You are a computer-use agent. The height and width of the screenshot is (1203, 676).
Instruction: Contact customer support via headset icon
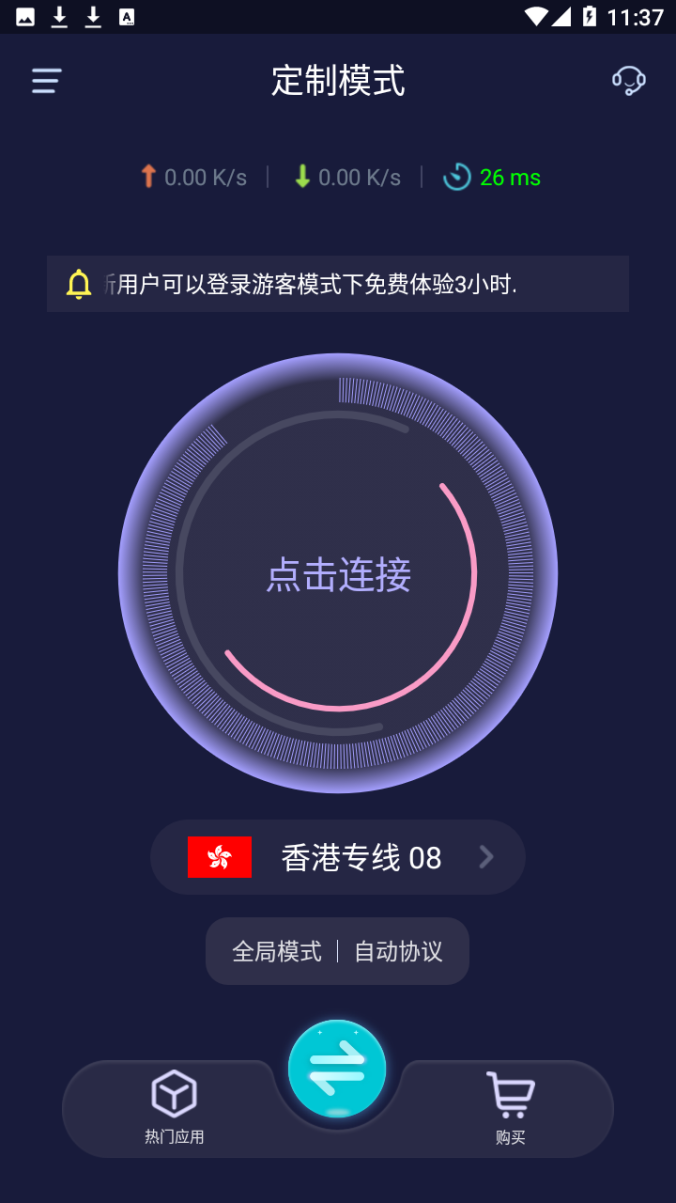[x=629, y=81]
